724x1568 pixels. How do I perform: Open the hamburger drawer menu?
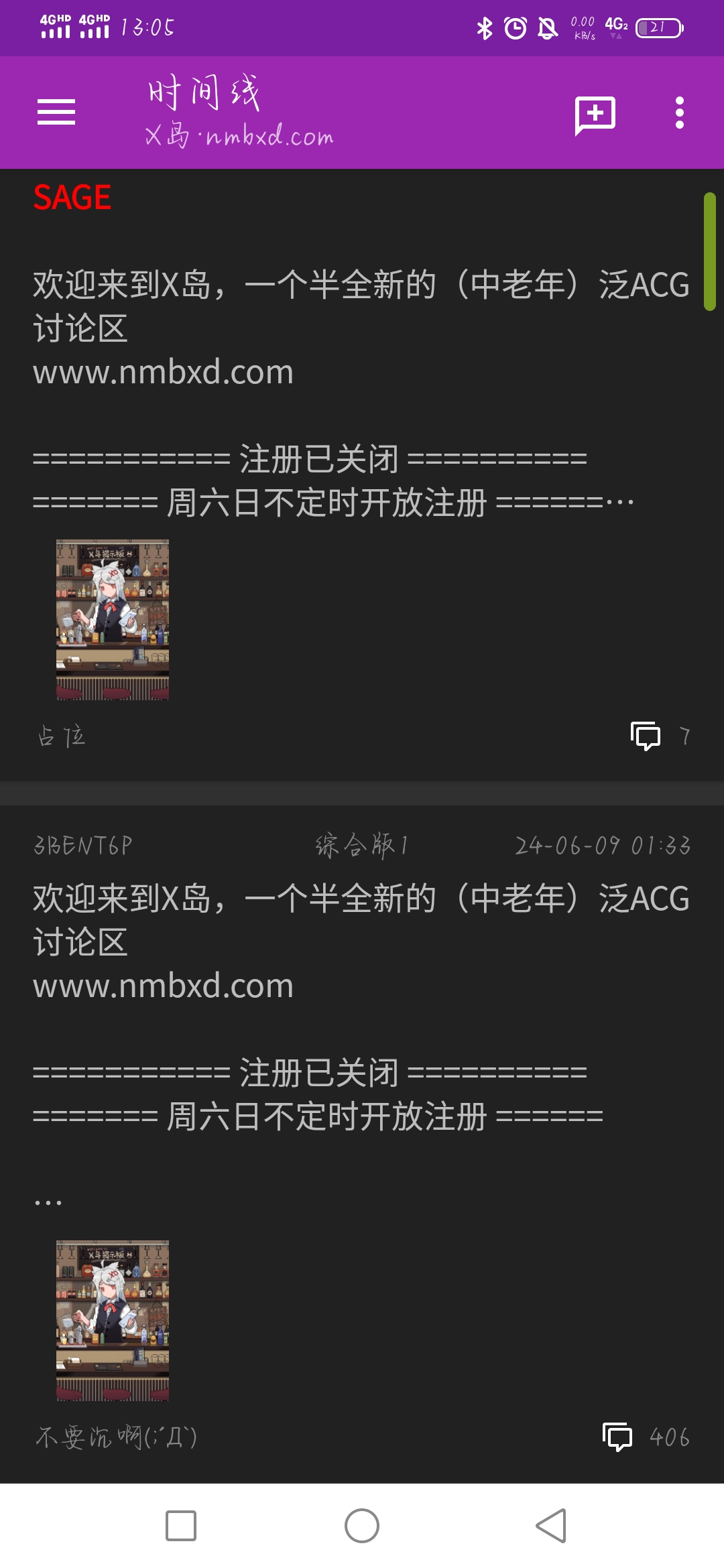tap(56, 112)
